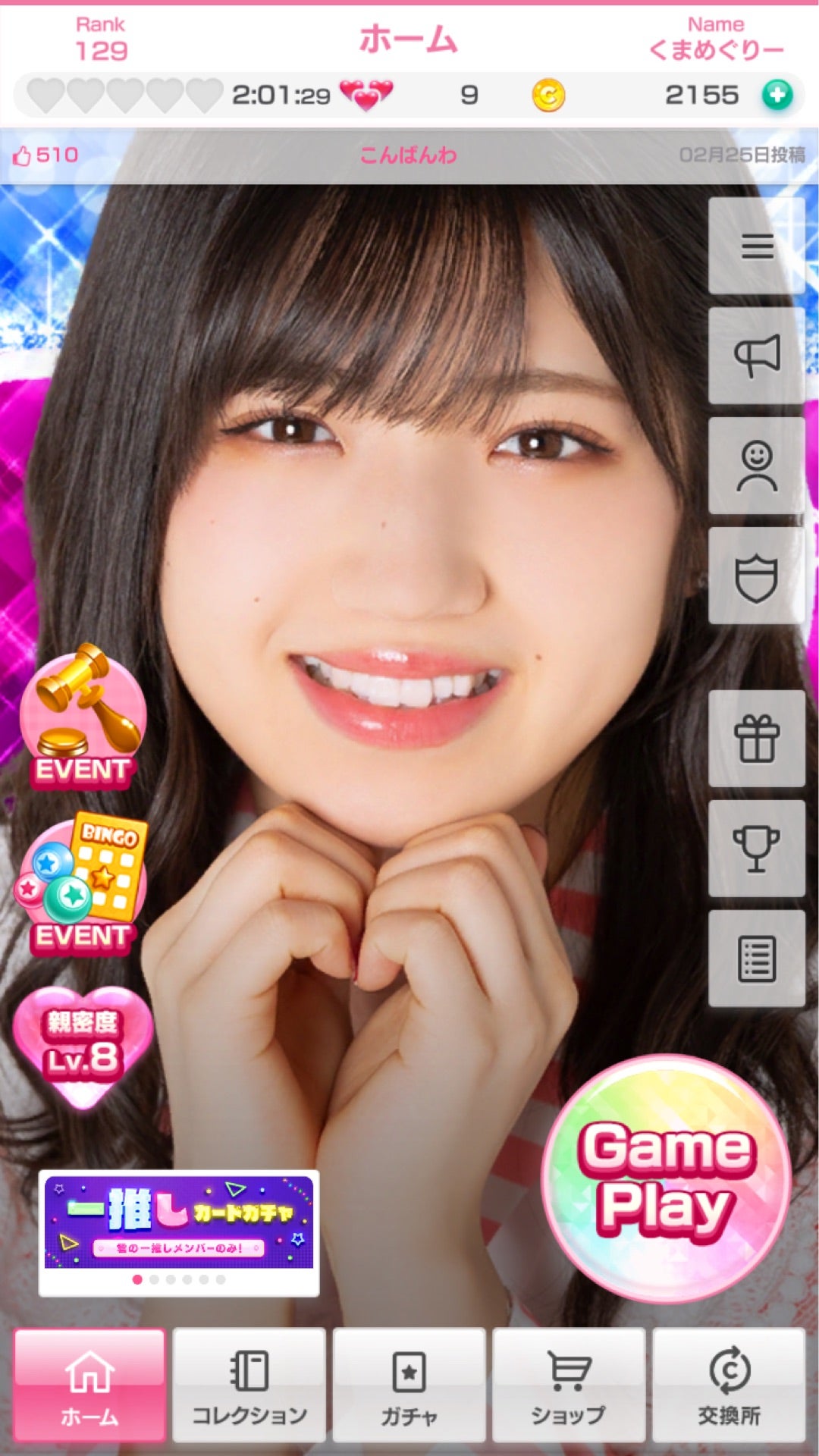Switch to the コレクション tab
This screenshot has height=1456, width=819.
(249, 1385)
